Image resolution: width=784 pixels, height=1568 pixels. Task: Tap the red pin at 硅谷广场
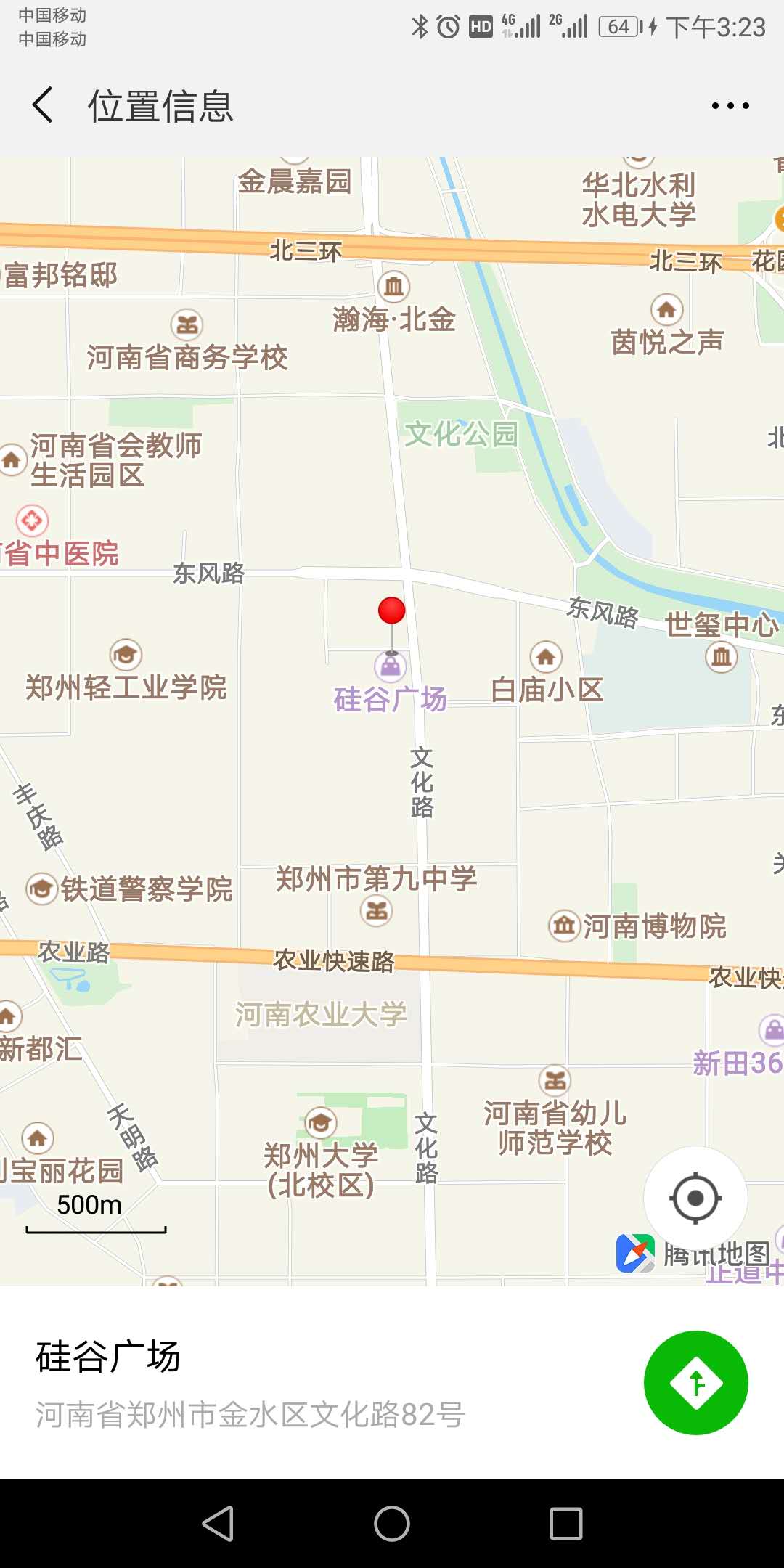click(x=392, y=612)
